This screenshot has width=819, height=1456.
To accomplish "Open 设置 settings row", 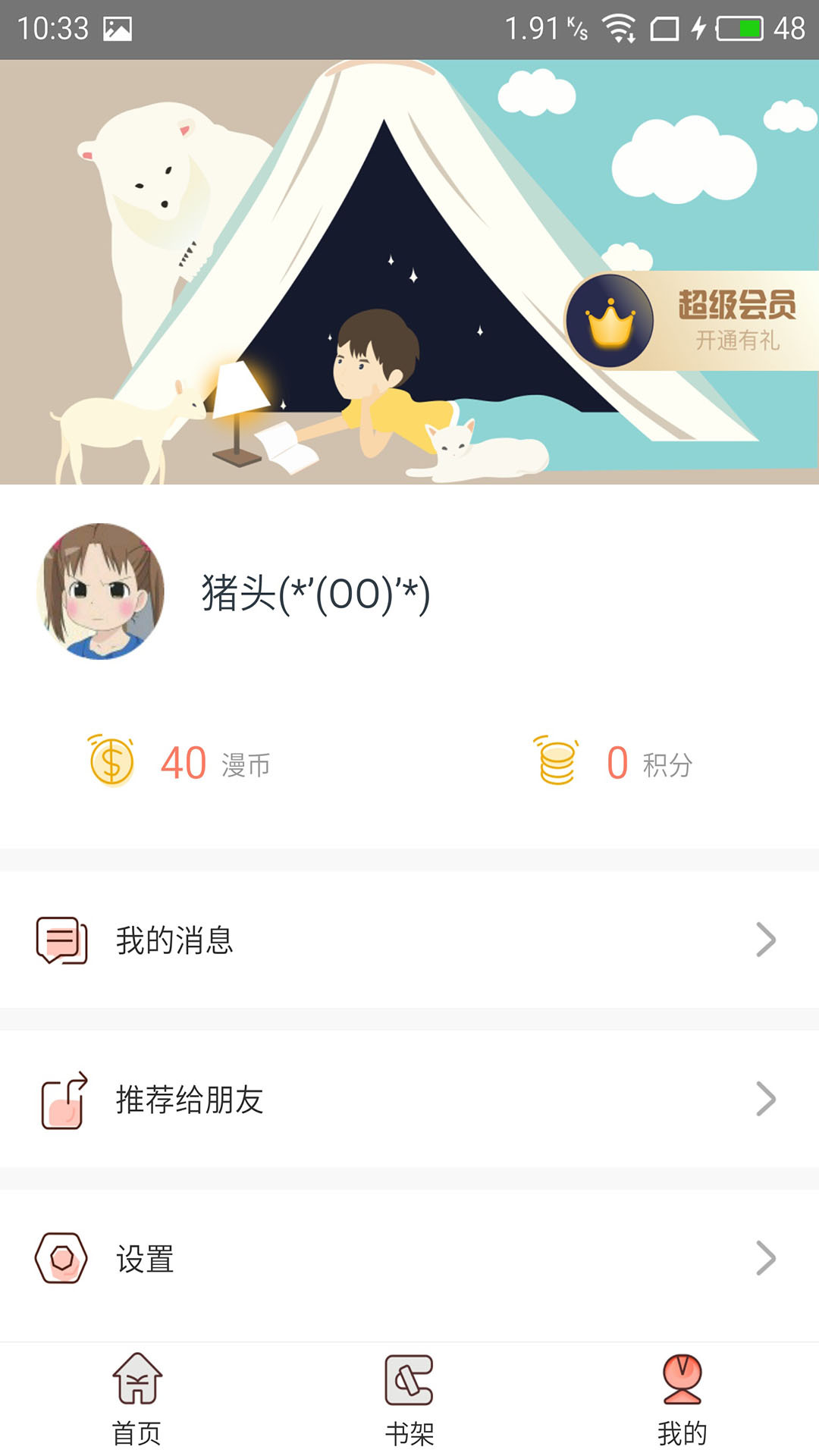I will [409, 1259].
